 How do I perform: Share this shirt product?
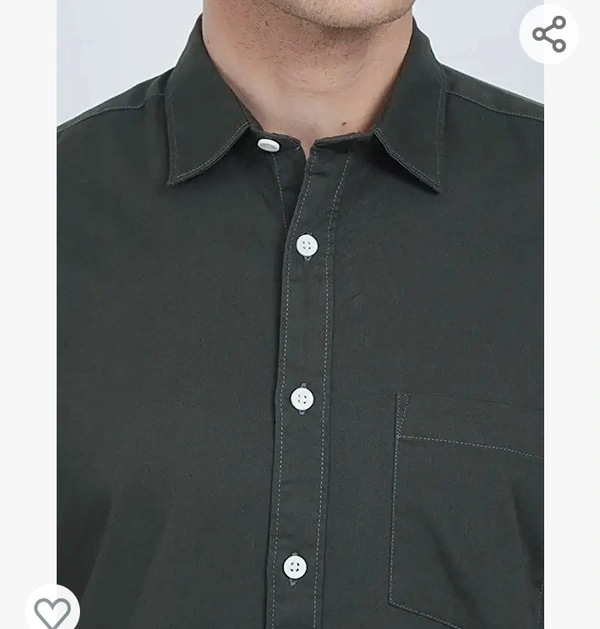(549, 35)
